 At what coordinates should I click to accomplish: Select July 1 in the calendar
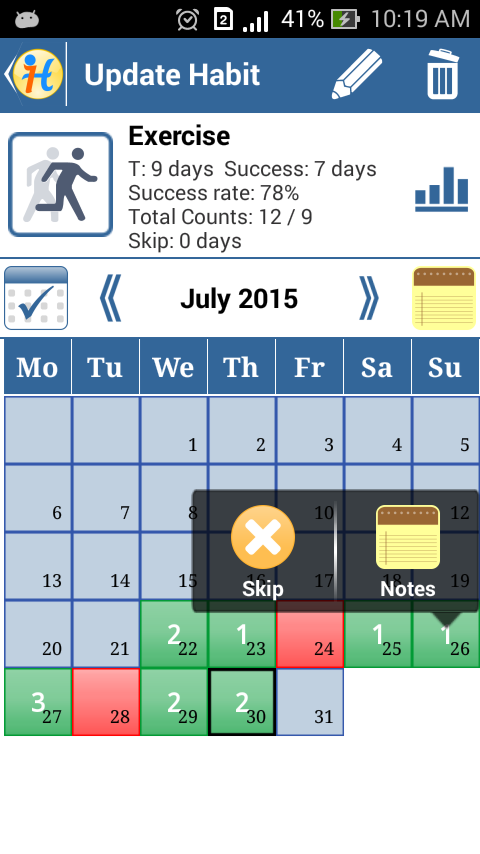click(174, 430)
